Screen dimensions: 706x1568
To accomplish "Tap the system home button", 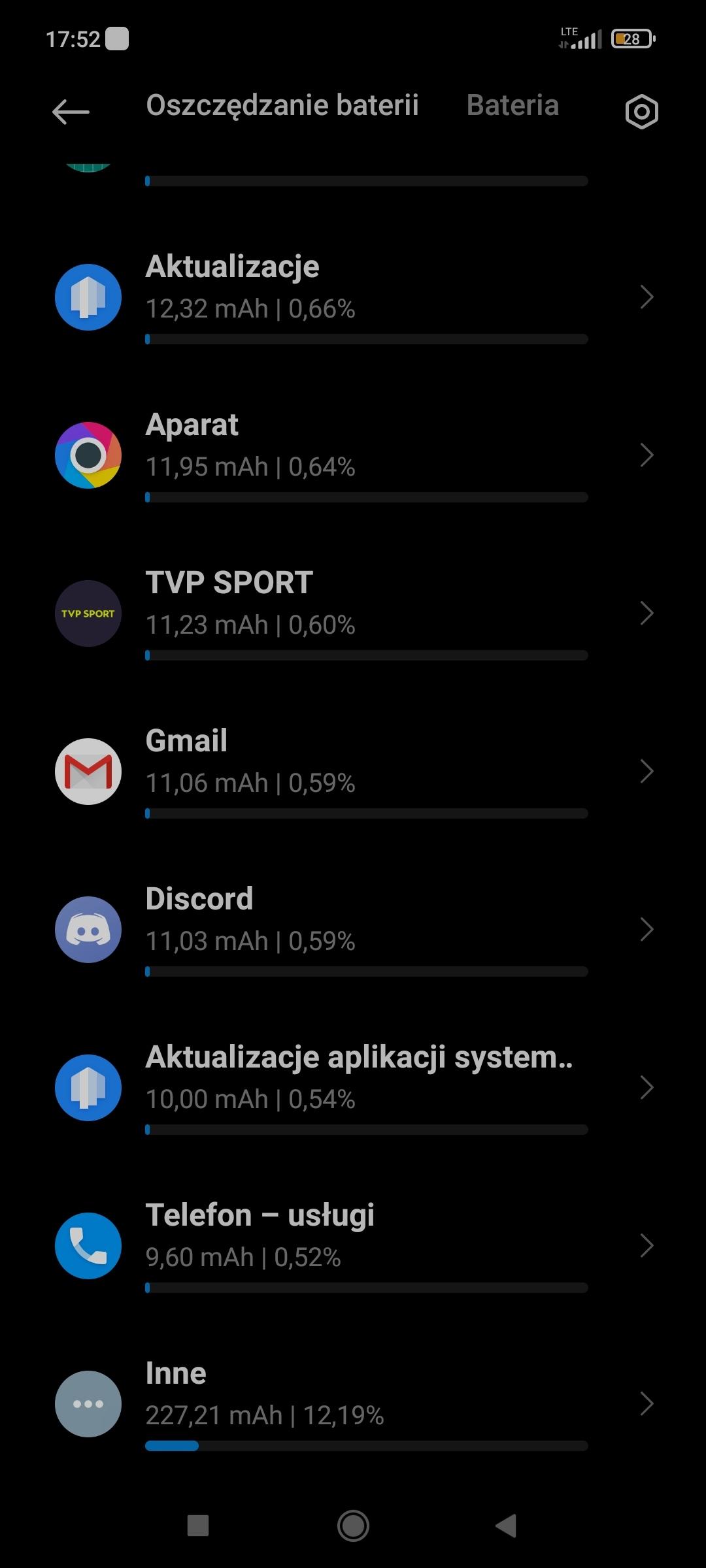I will point(353,1526).
